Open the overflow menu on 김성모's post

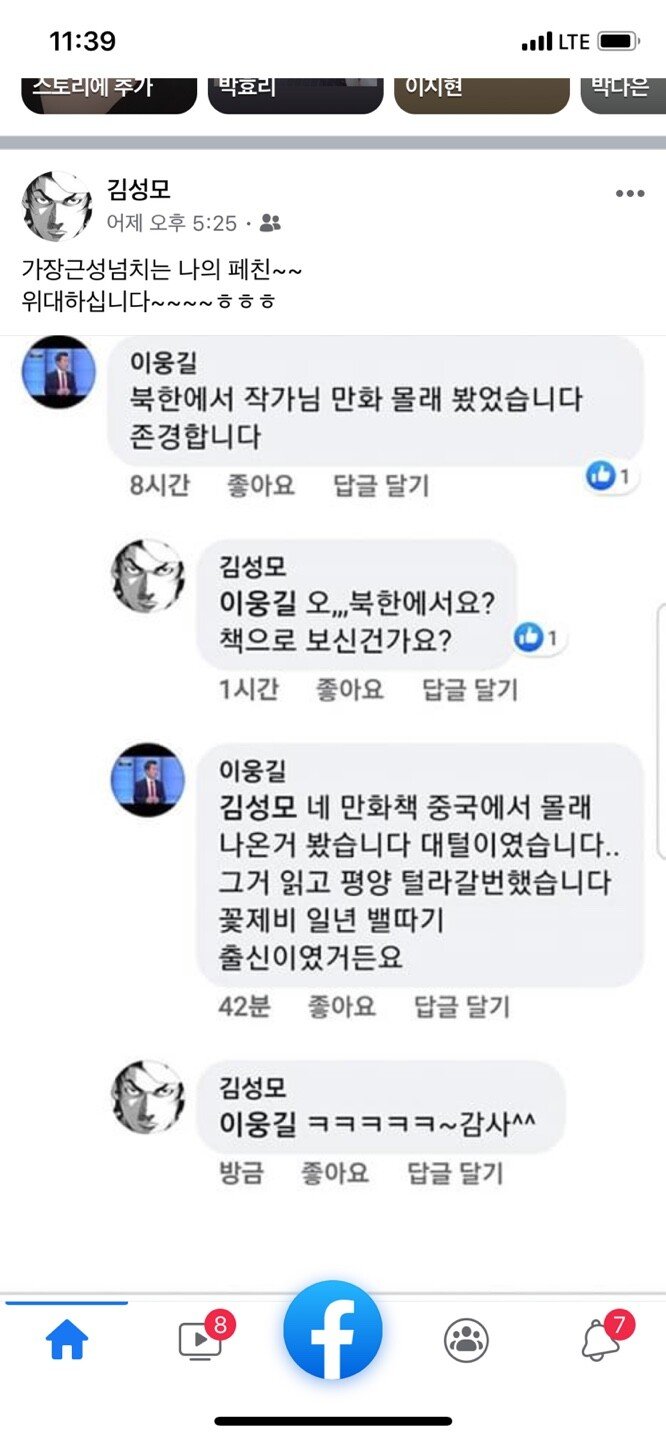(x=629, y=194)
